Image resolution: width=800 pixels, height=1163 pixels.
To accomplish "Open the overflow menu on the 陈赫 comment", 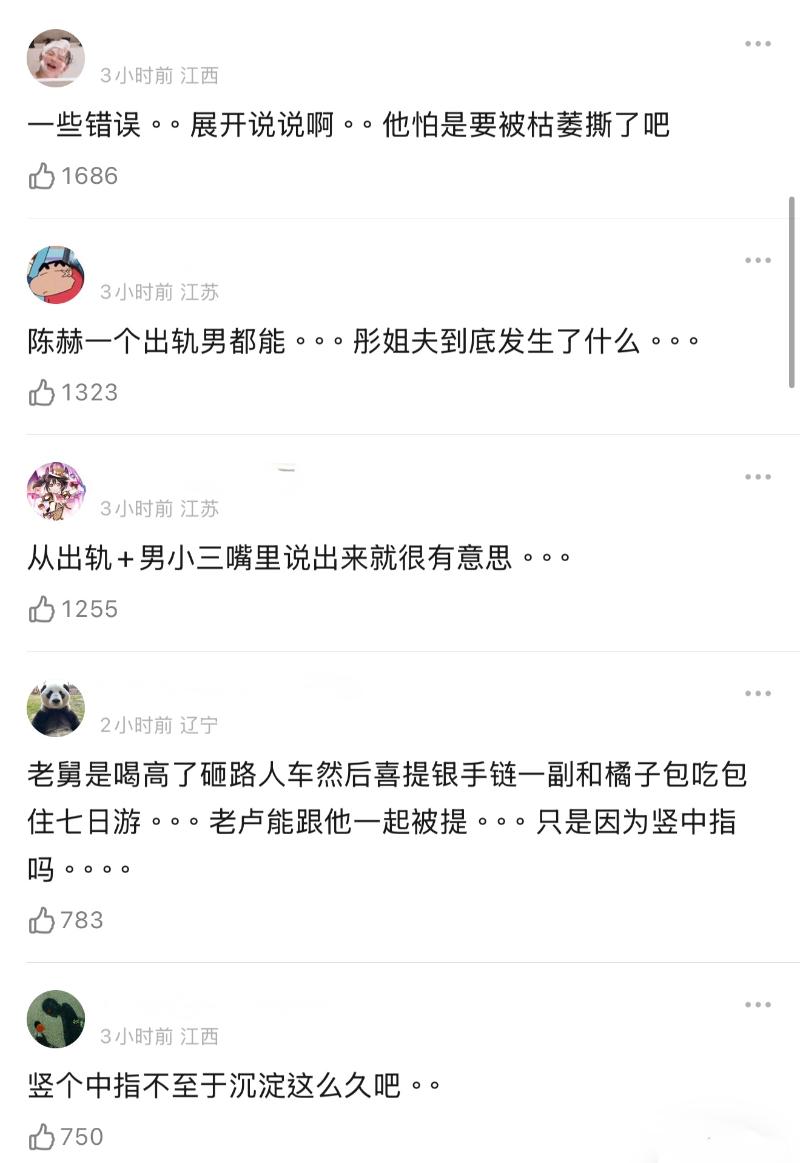I will (x=758, y=261).
